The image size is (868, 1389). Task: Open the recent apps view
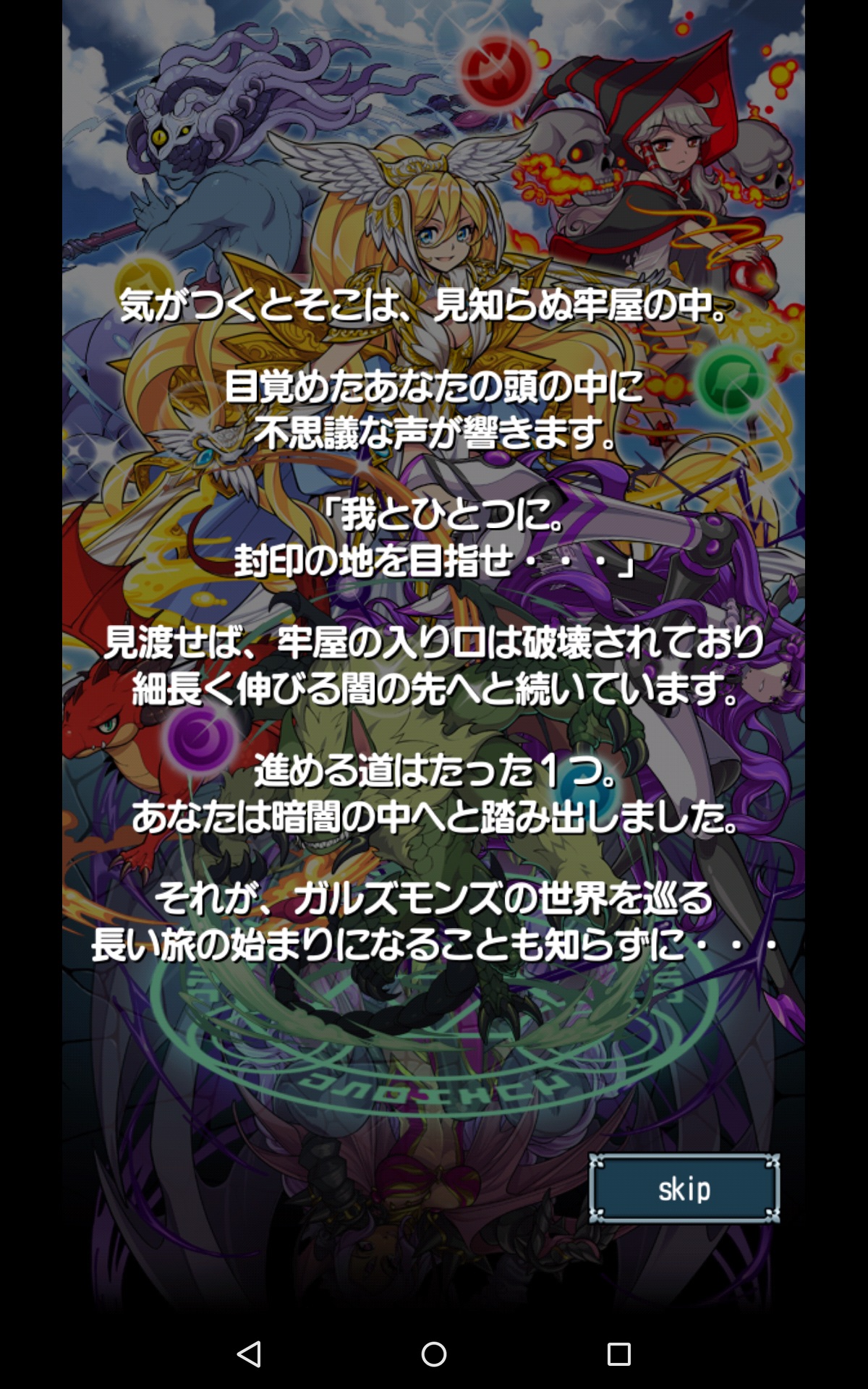pyautogui.click(x=618, y=1354)
